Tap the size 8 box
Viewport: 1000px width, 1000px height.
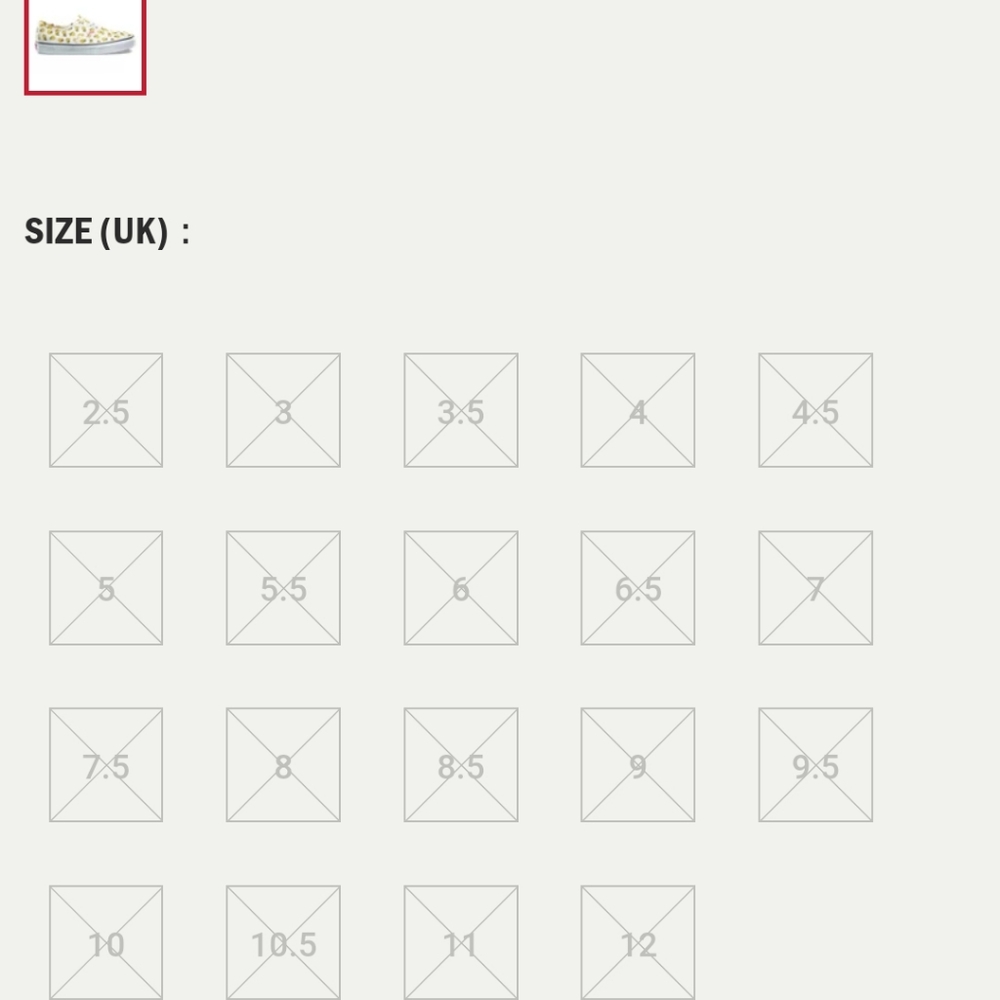coord(283,765)
